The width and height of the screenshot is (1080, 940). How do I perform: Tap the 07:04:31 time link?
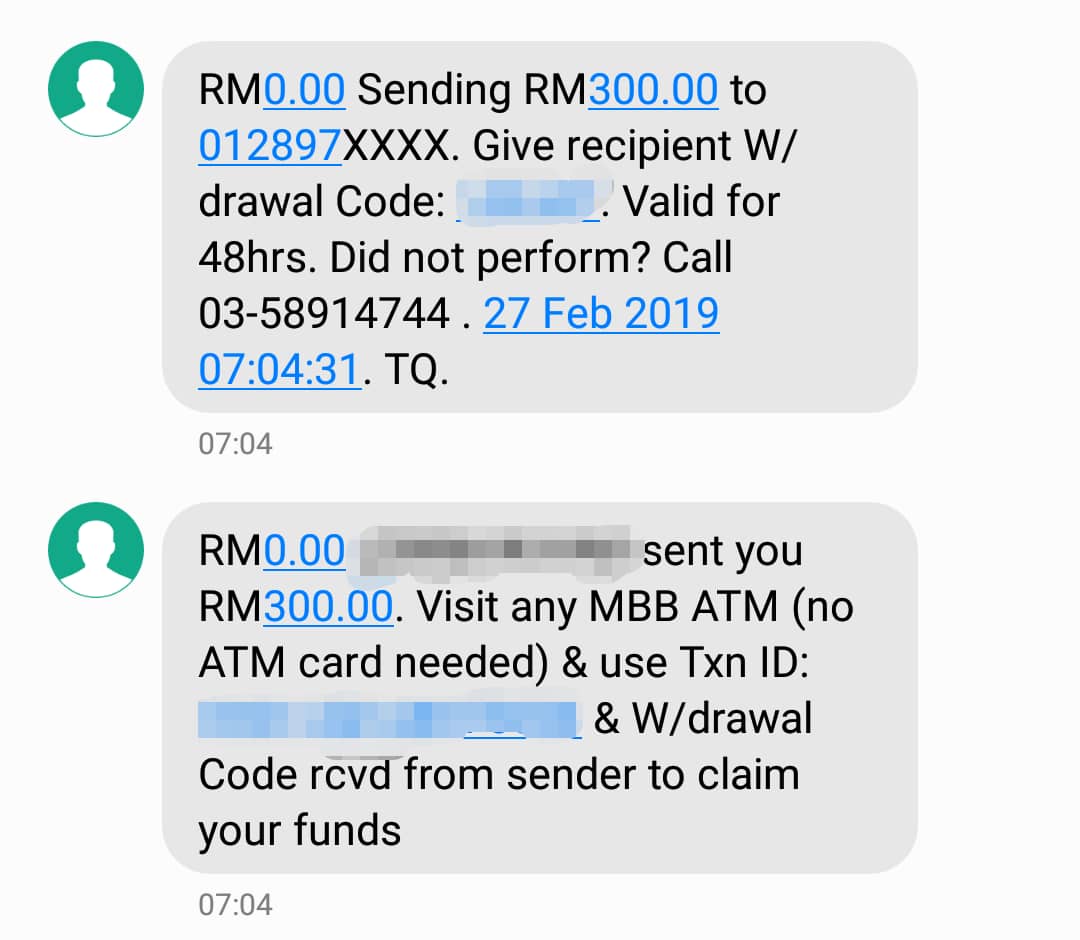(x=278, y=370)
